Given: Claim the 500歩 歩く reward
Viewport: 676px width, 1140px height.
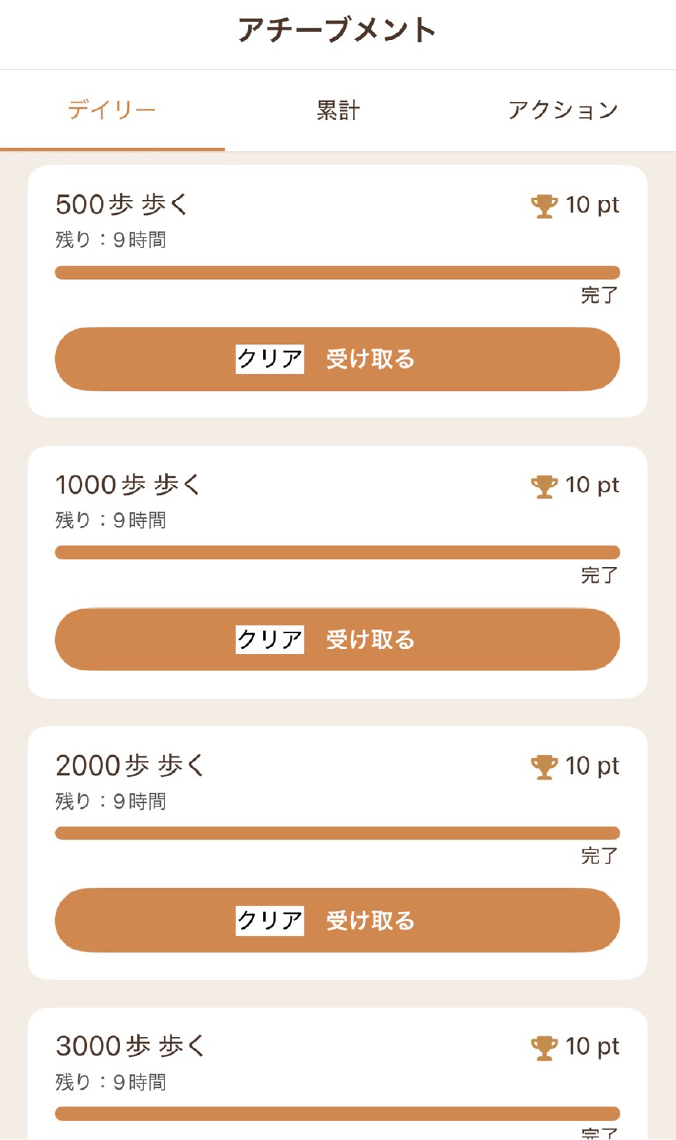Looking at the screenshot, I should [x=337, y=359].
